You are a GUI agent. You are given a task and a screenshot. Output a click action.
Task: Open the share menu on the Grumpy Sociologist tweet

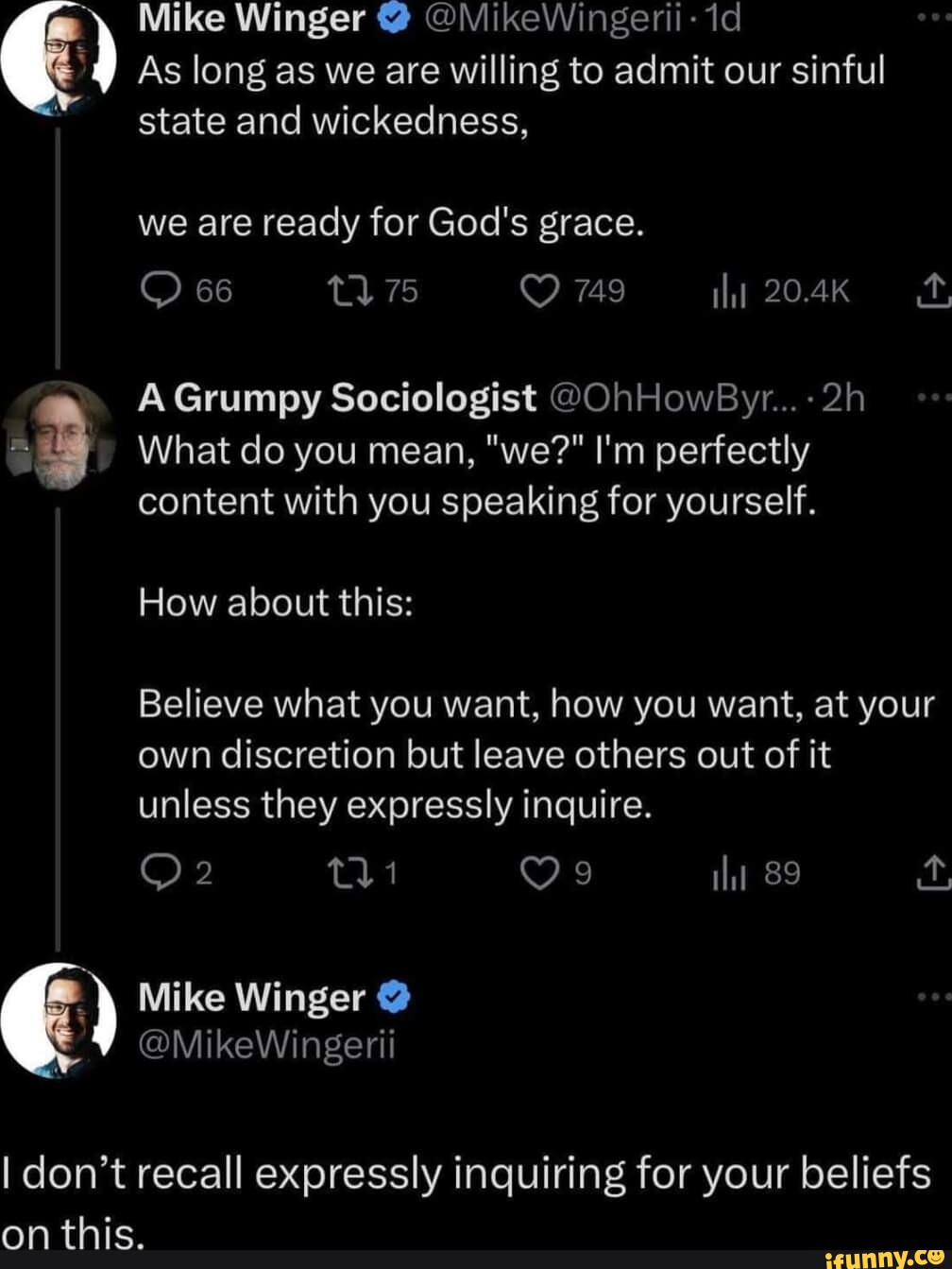click(x=933, y=873)
